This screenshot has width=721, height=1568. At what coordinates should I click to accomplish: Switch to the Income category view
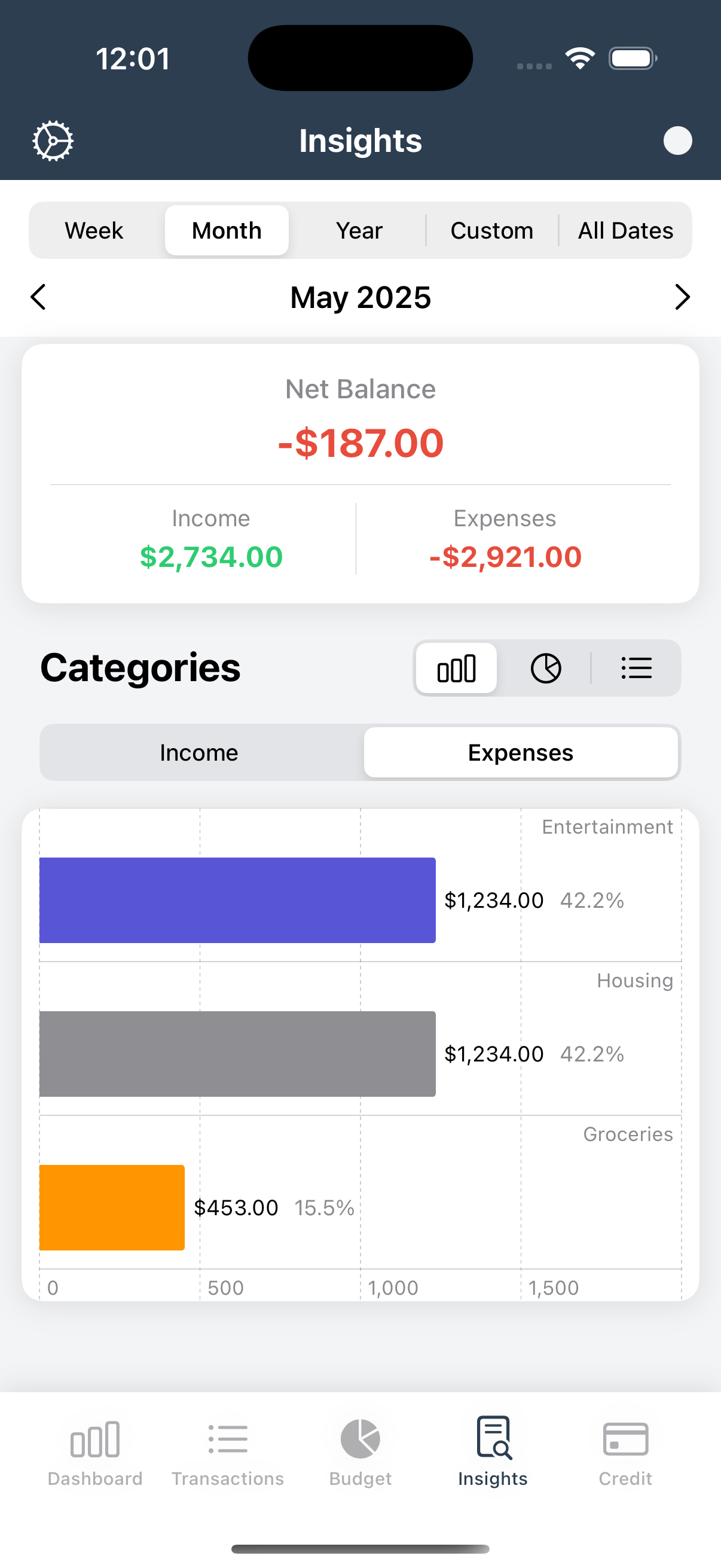click(199, 752)
